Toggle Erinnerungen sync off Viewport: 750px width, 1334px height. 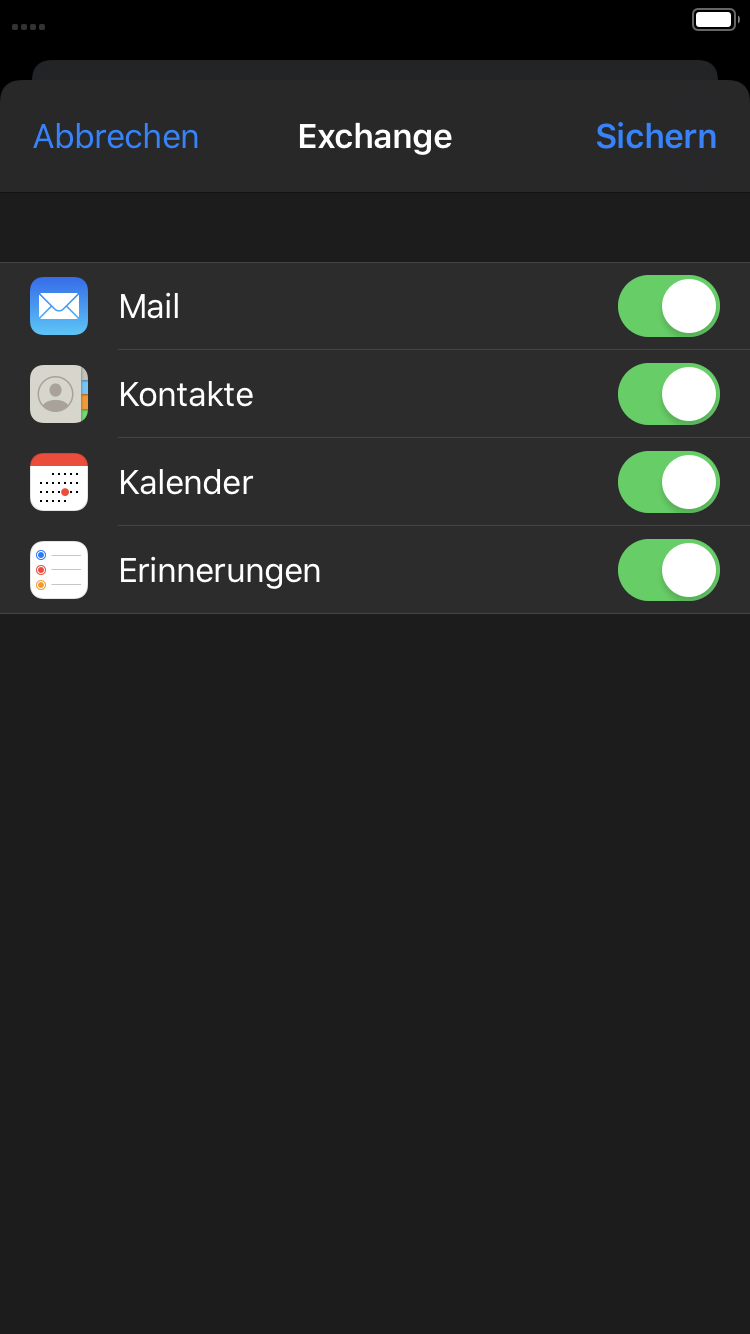tap(668, 570)
